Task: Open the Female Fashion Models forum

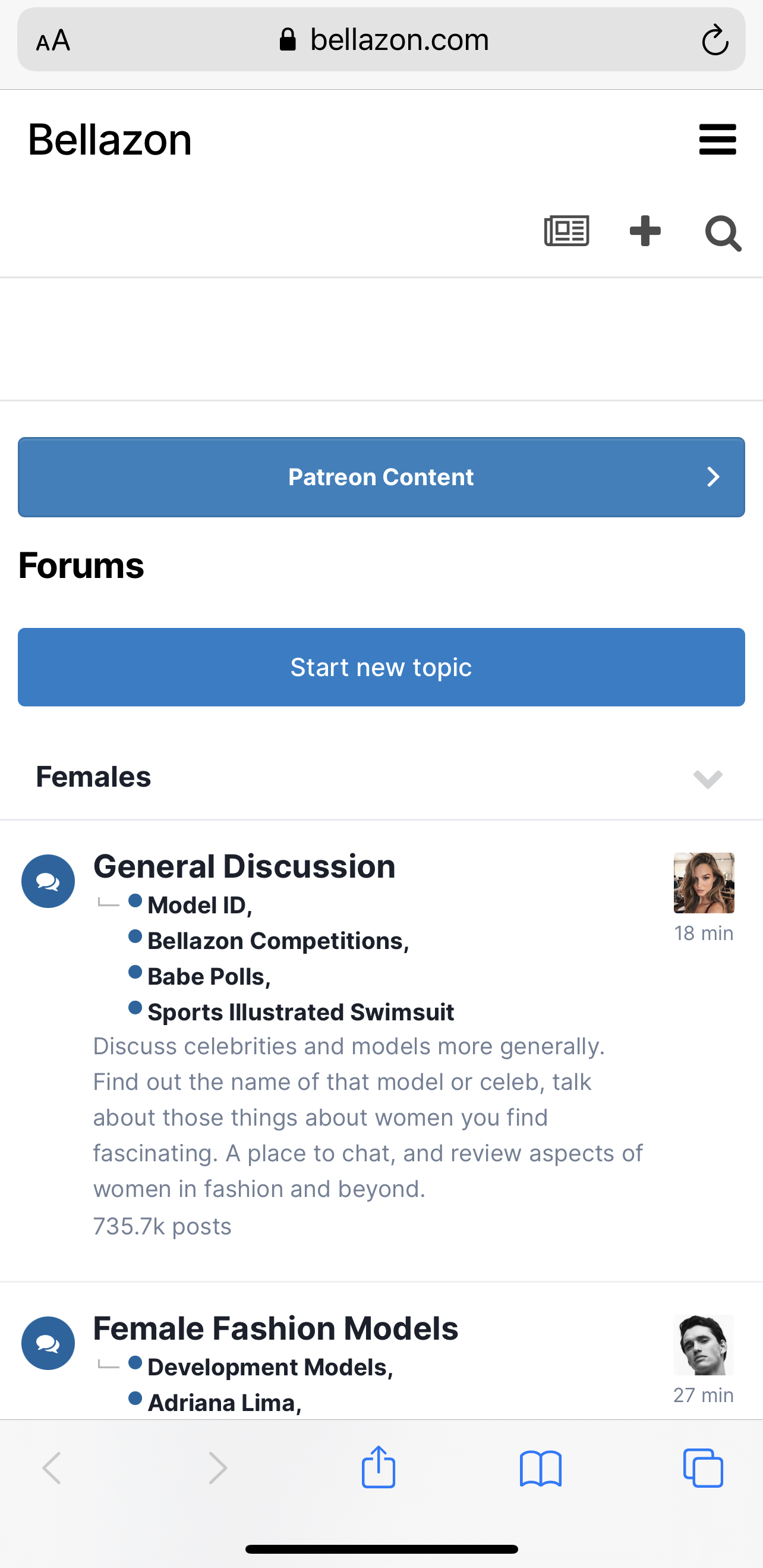Action: (276, 1328)
